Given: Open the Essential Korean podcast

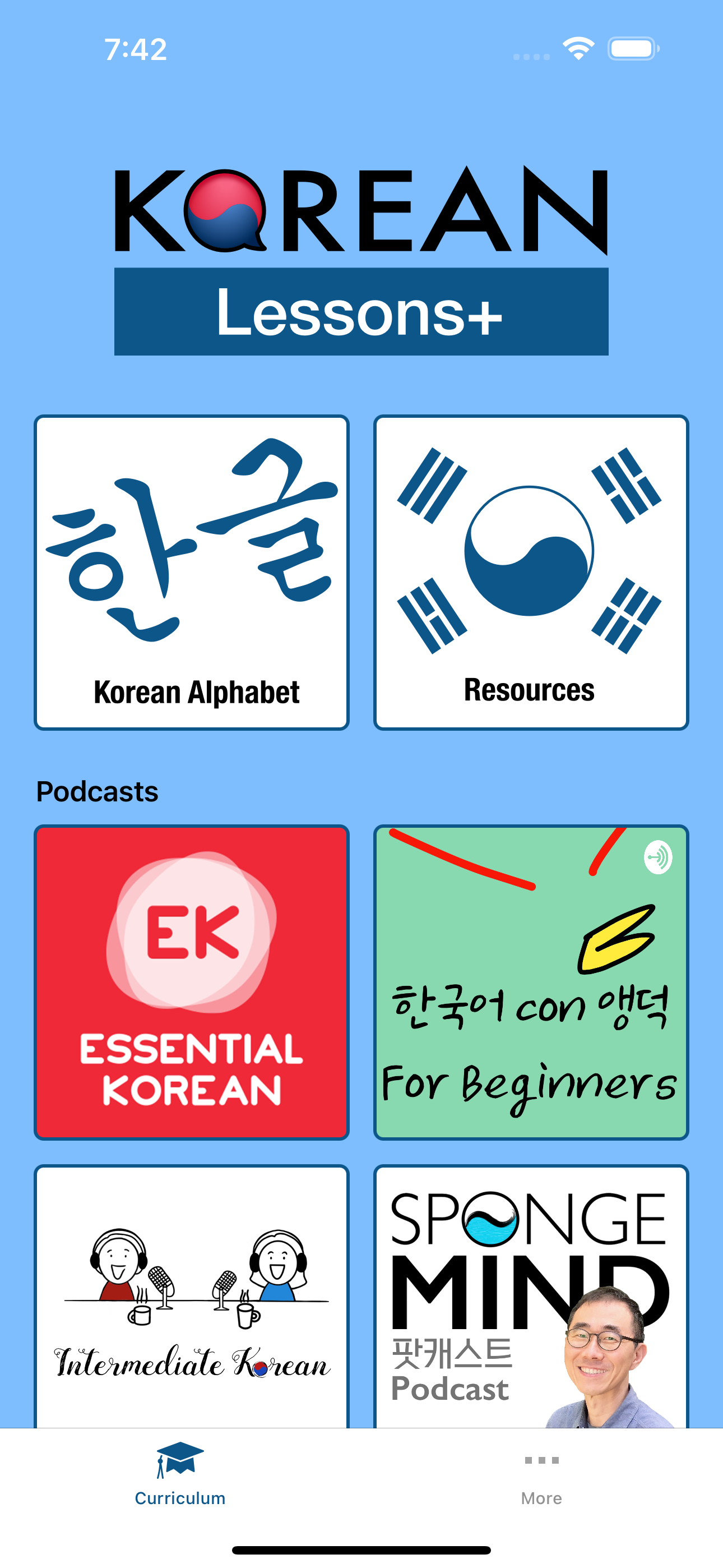Looking at the screenshot, I should pyautogui.click(x=192, y=982).
